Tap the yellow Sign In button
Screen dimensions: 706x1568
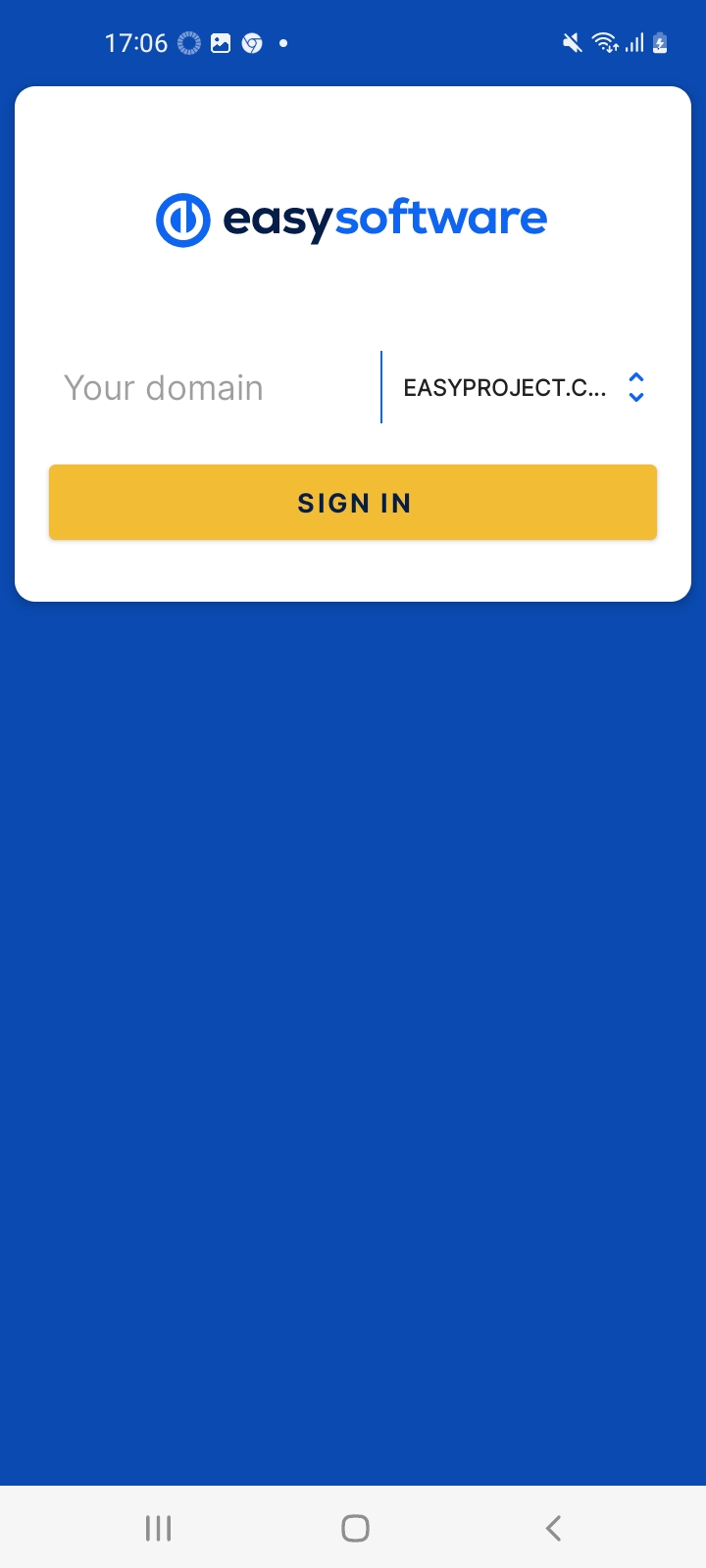pyautogui.click(x=353, y=503)
